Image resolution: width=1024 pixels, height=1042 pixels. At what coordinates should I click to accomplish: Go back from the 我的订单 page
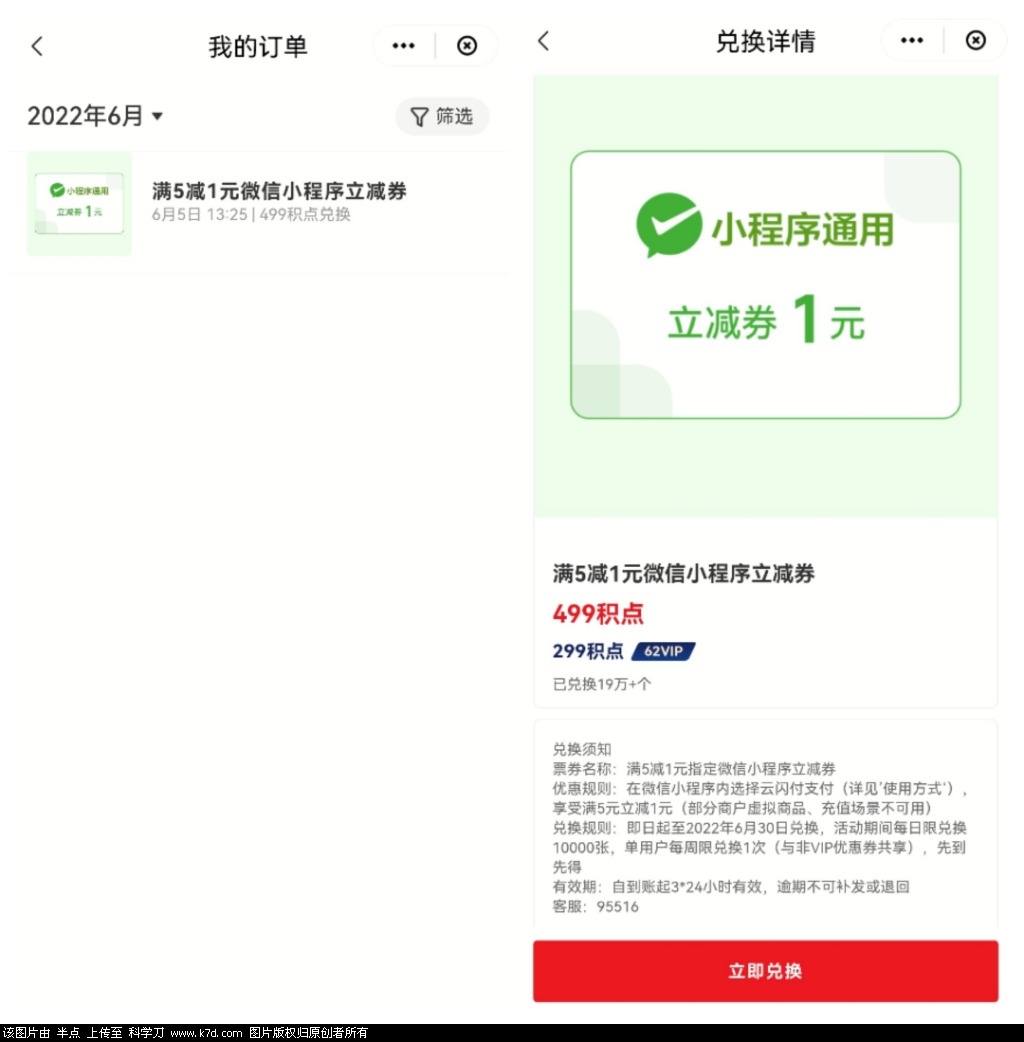[x=37, y=46]
